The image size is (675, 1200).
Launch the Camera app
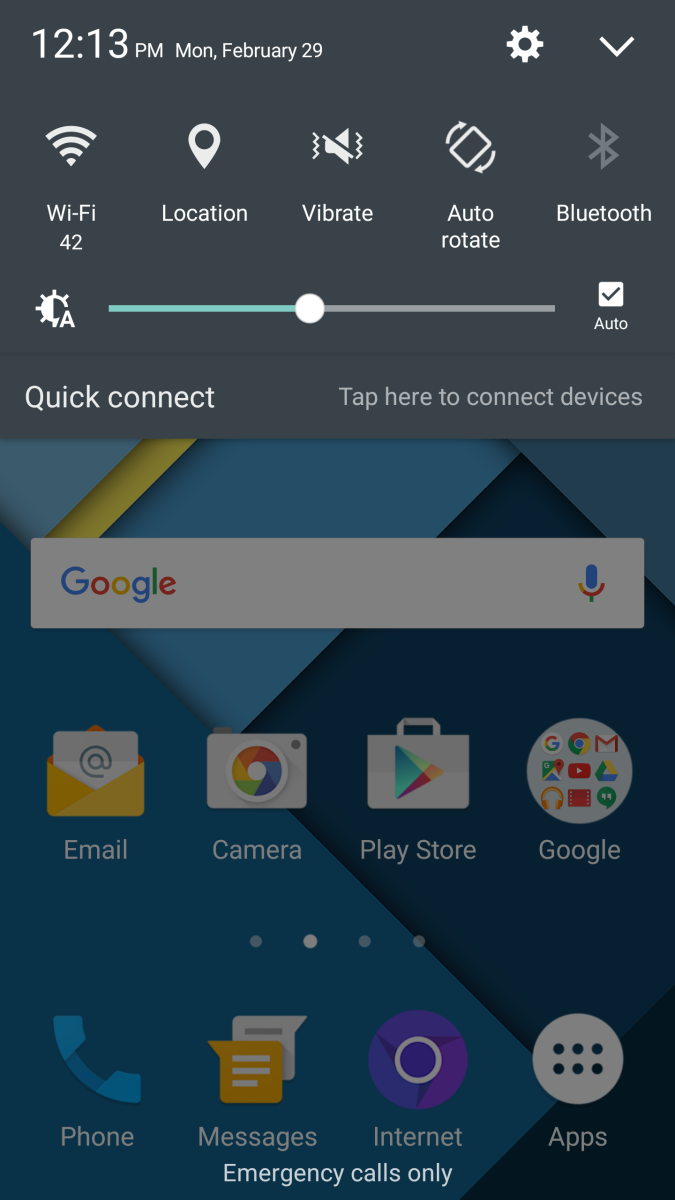tap(257, 794)
